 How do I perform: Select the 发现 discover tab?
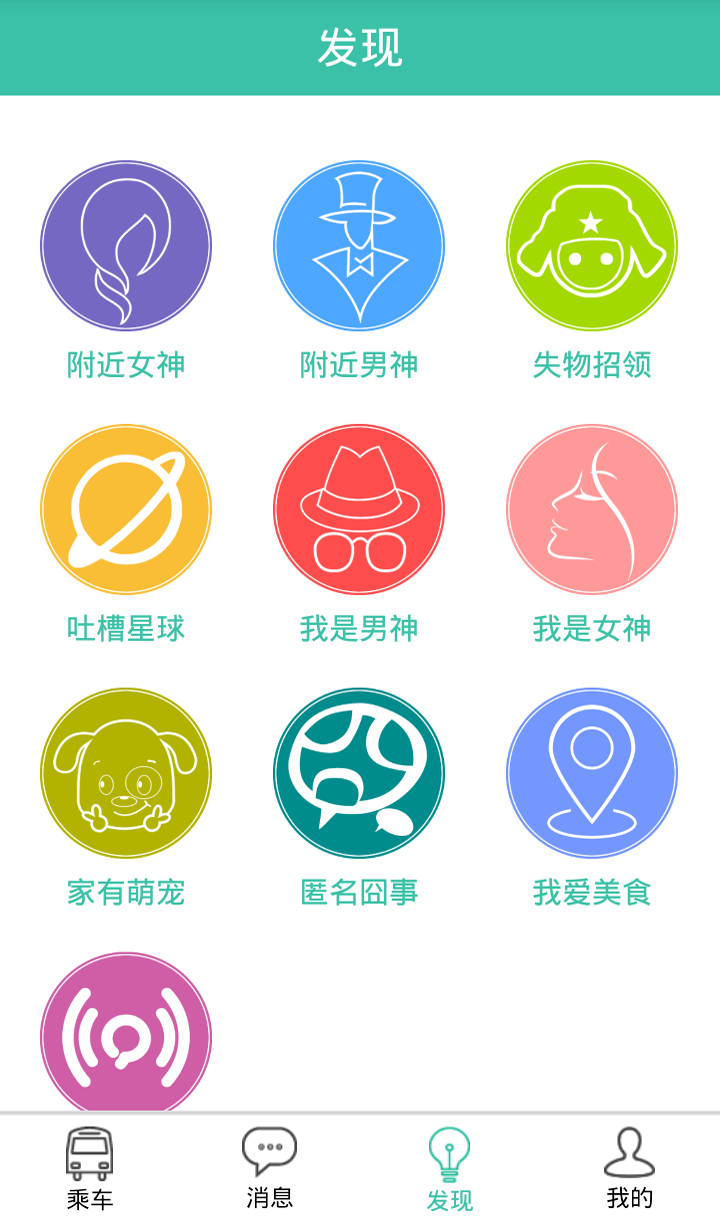point(450,1168)
